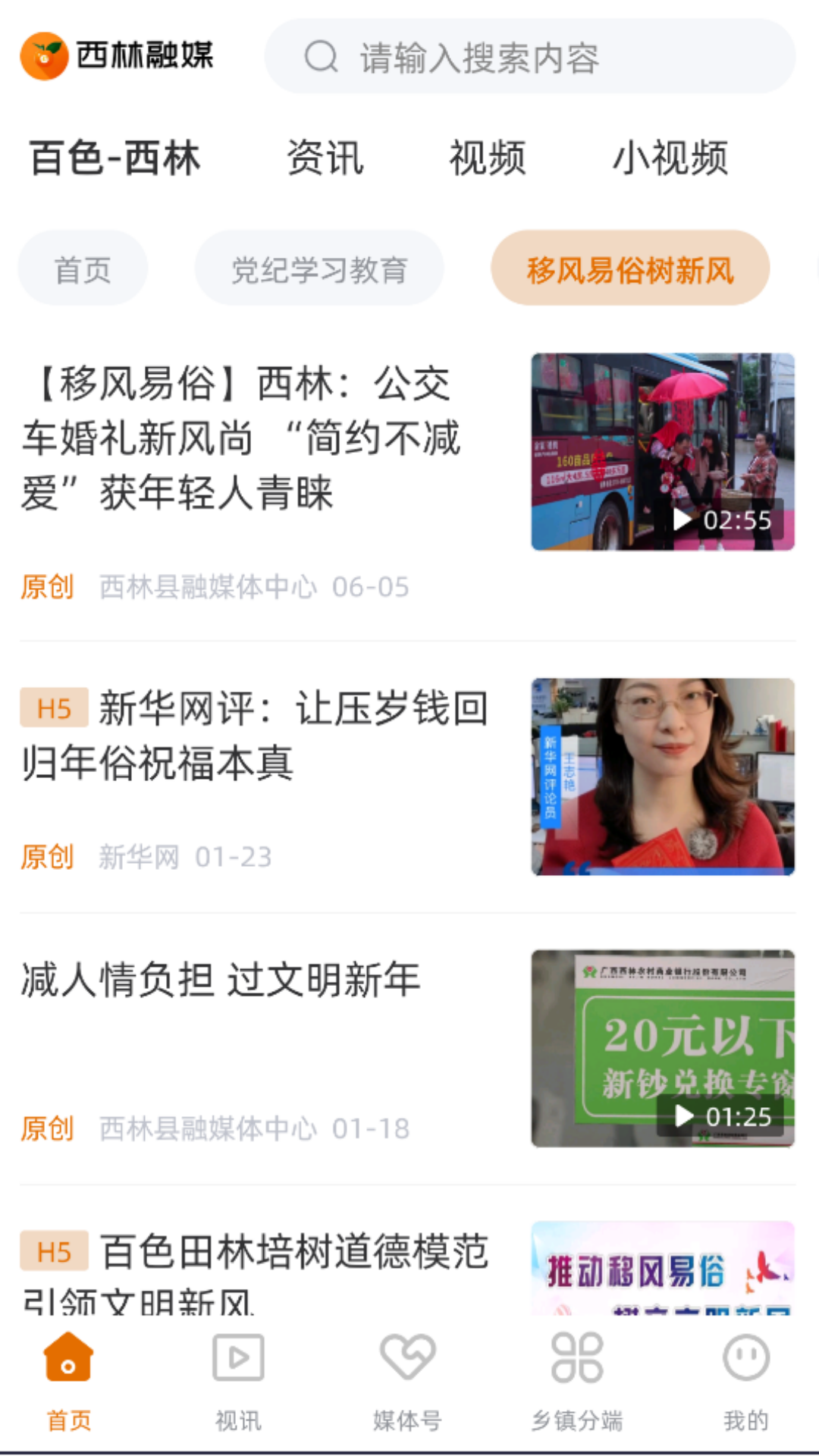
Task: Play the 02:55 bus wedding video
Action: click(663, 452)
